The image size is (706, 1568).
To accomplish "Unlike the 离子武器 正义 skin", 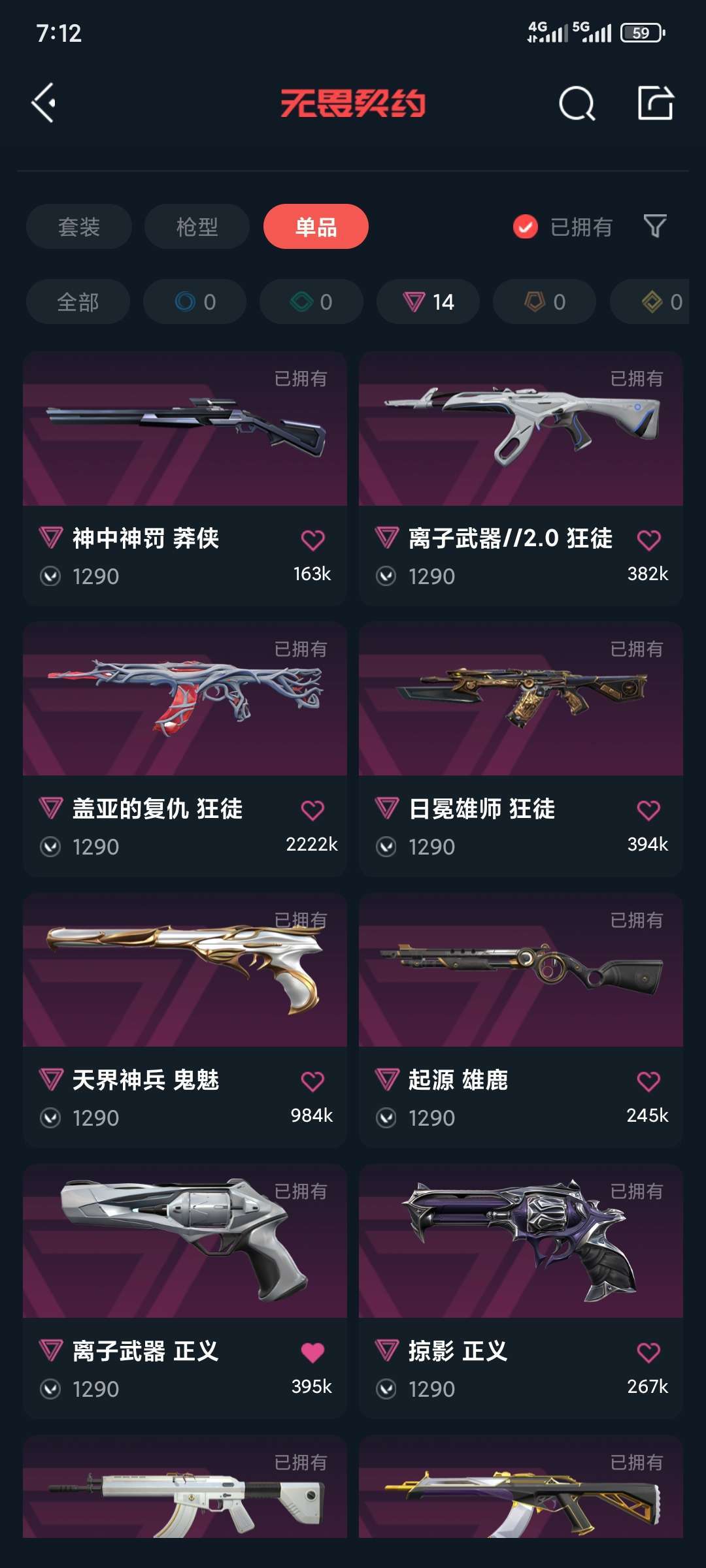I will [x=312, y=1352].
